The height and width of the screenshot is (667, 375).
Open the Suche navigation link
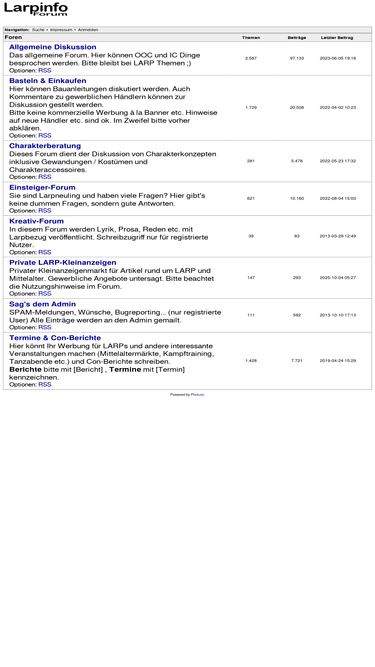(x=38, y=30)
